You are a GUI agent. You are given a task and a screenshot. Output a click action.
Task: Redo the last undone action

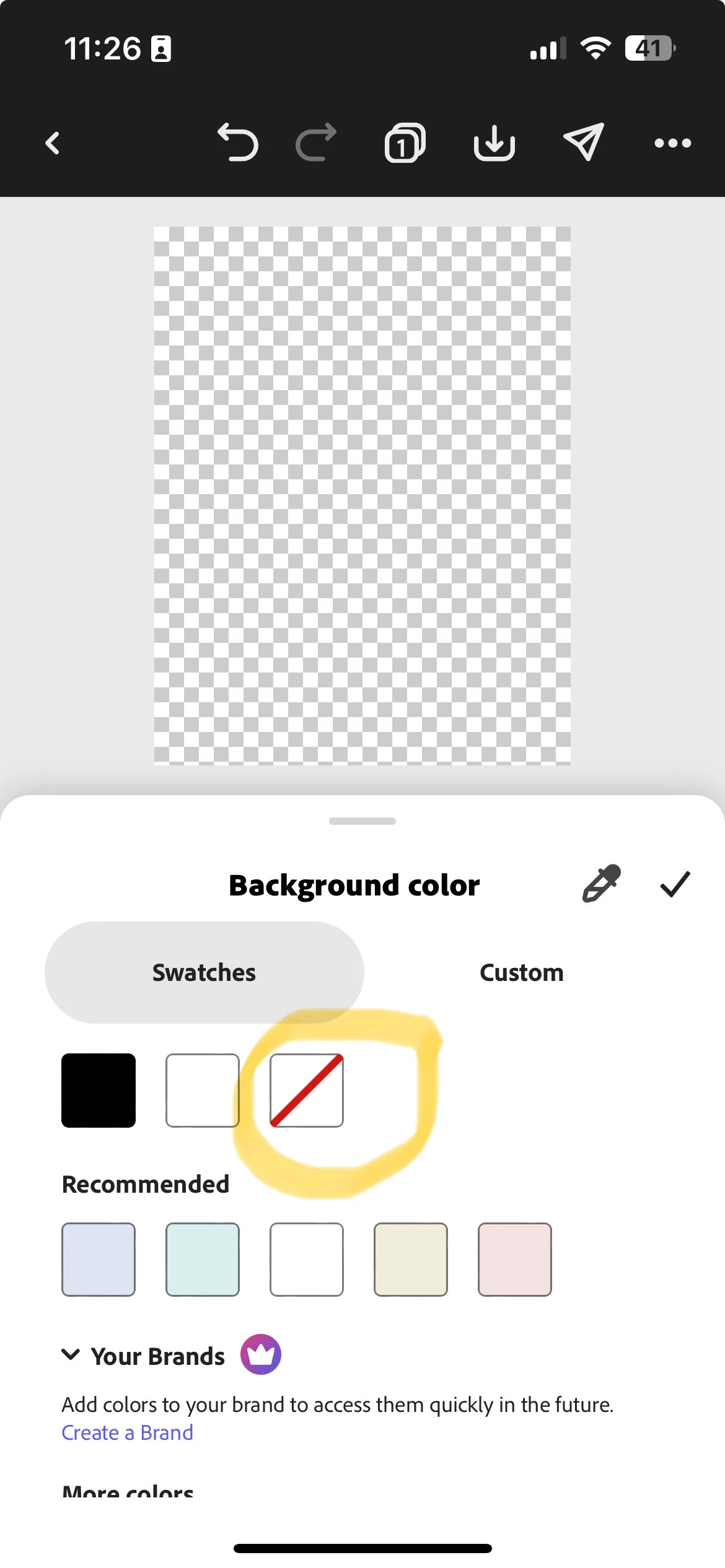(316, 143)
